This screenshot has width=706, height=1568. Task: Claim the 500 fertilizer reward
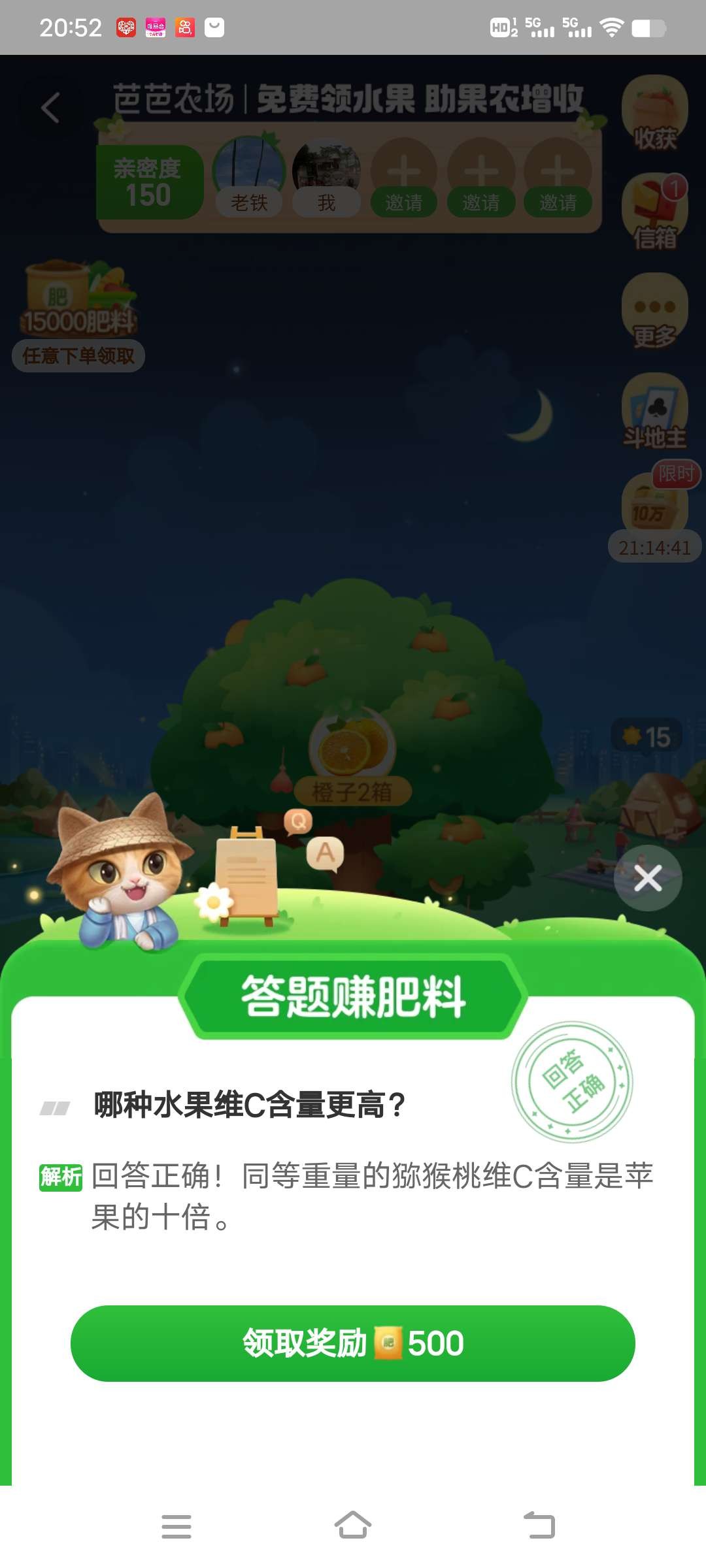(x=353, y=1343)
